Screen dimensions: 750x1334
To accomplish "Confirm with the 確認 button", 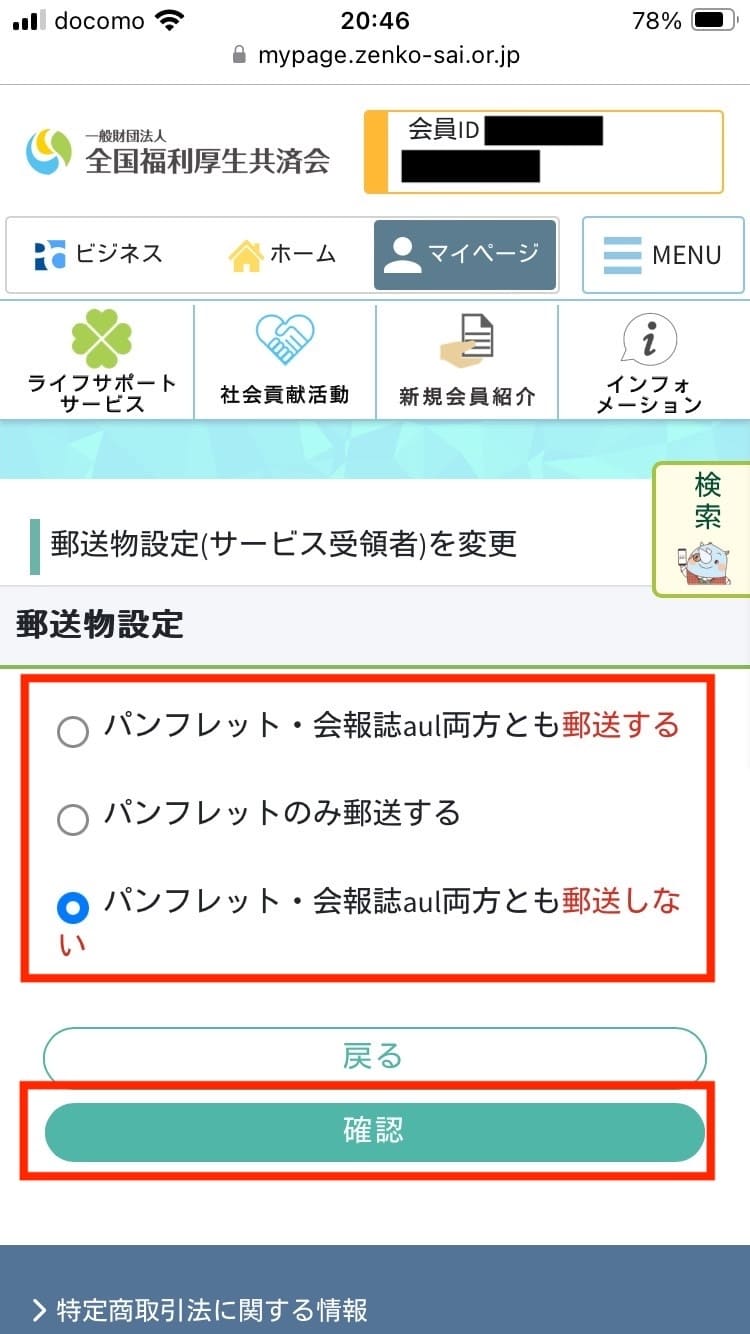I will pos(374,1131).
